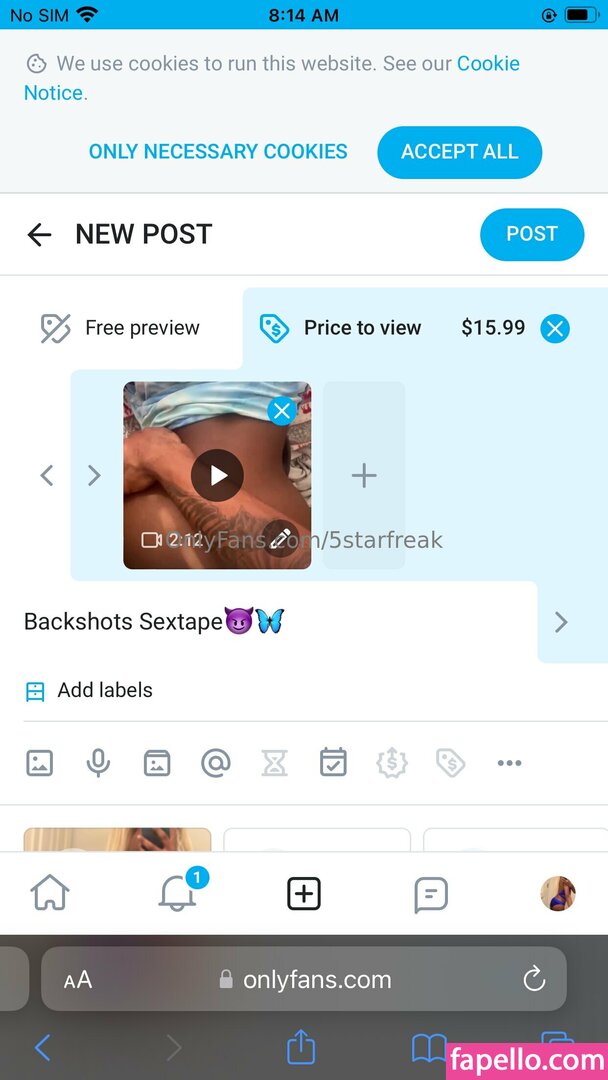This screenshot has width=608, height=1080.
Task: Open profile avatar tab
Action: pos(557,894)
